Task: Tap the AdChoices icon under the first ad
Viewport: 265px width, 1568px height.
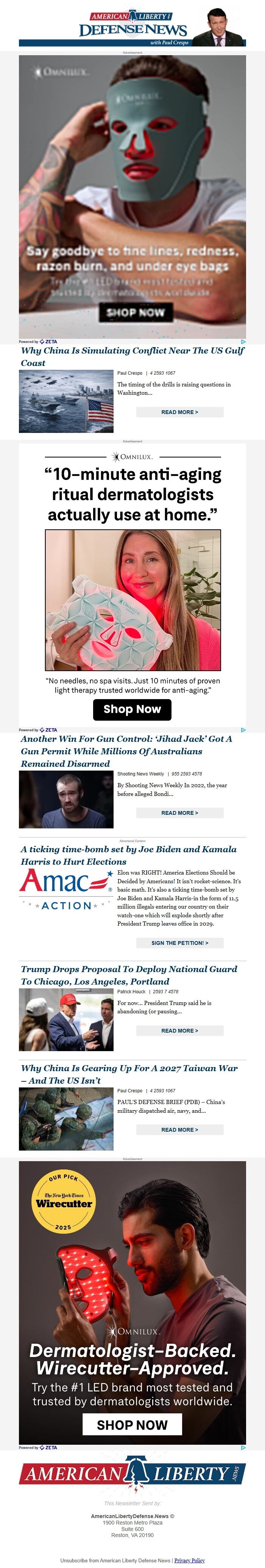Action: (x=243, y=342)
